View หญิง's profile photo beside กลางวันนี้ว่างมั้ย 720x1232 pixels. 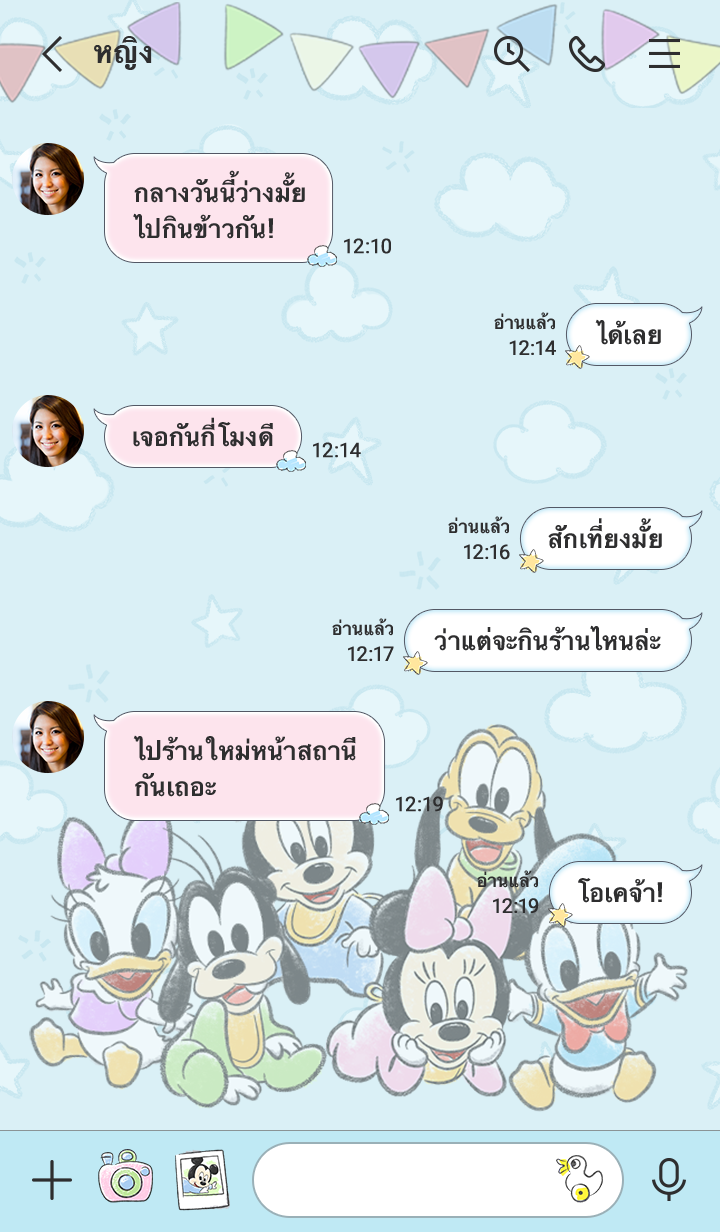(x=49, y=179)
